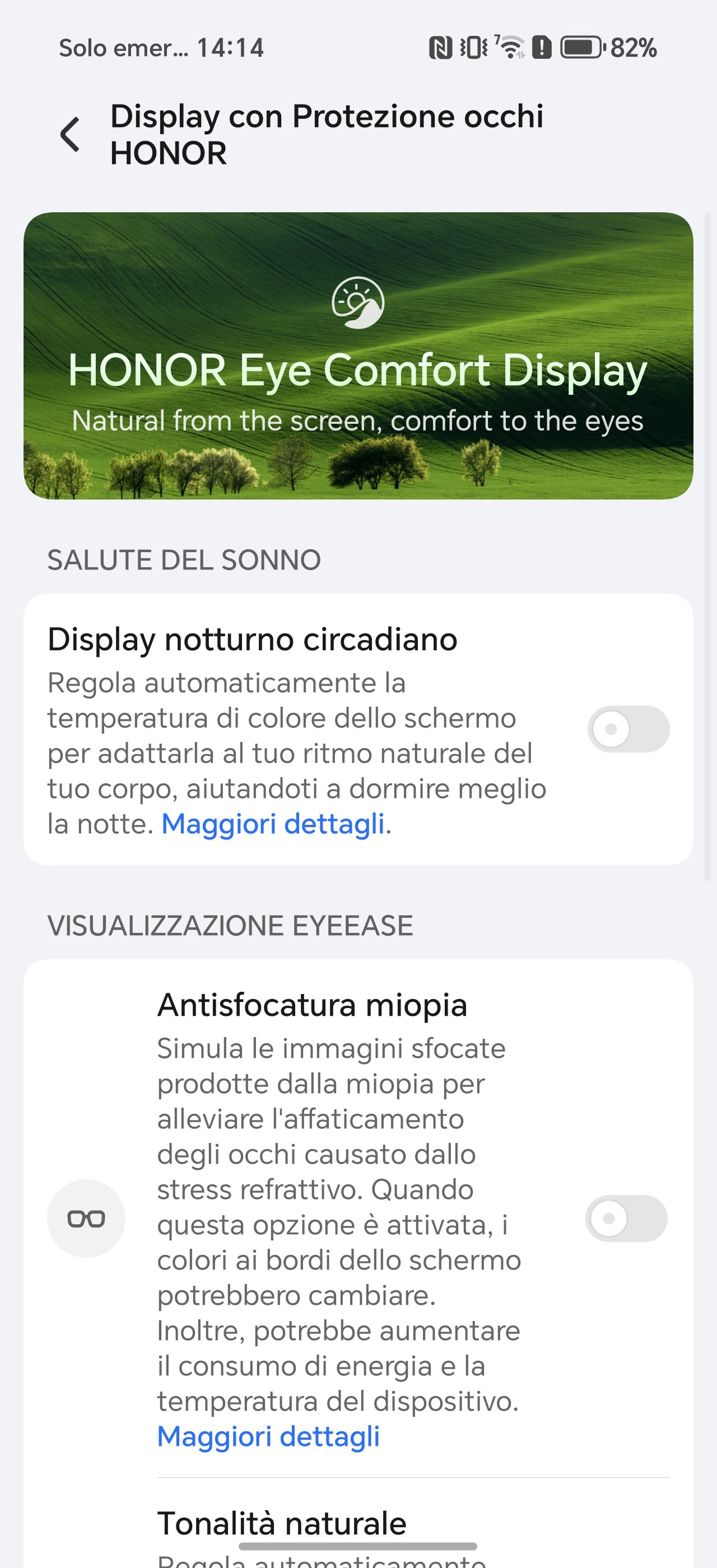Turn on Antisfocatura miopia toggle
717x1568 pixels.
click(x=626, y=1218)
